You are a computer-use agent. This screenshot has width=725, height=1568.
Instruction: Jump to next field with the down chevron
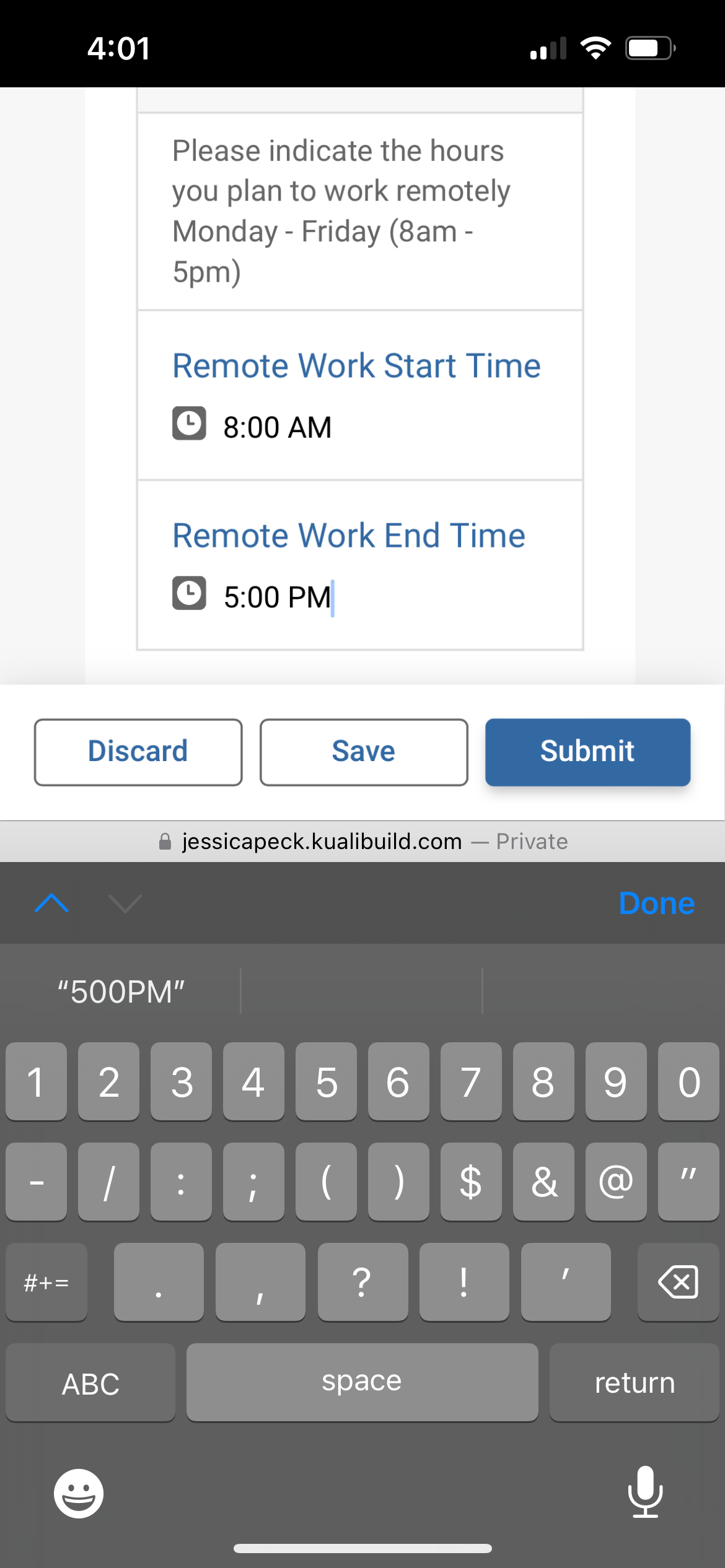click(124, 904)
